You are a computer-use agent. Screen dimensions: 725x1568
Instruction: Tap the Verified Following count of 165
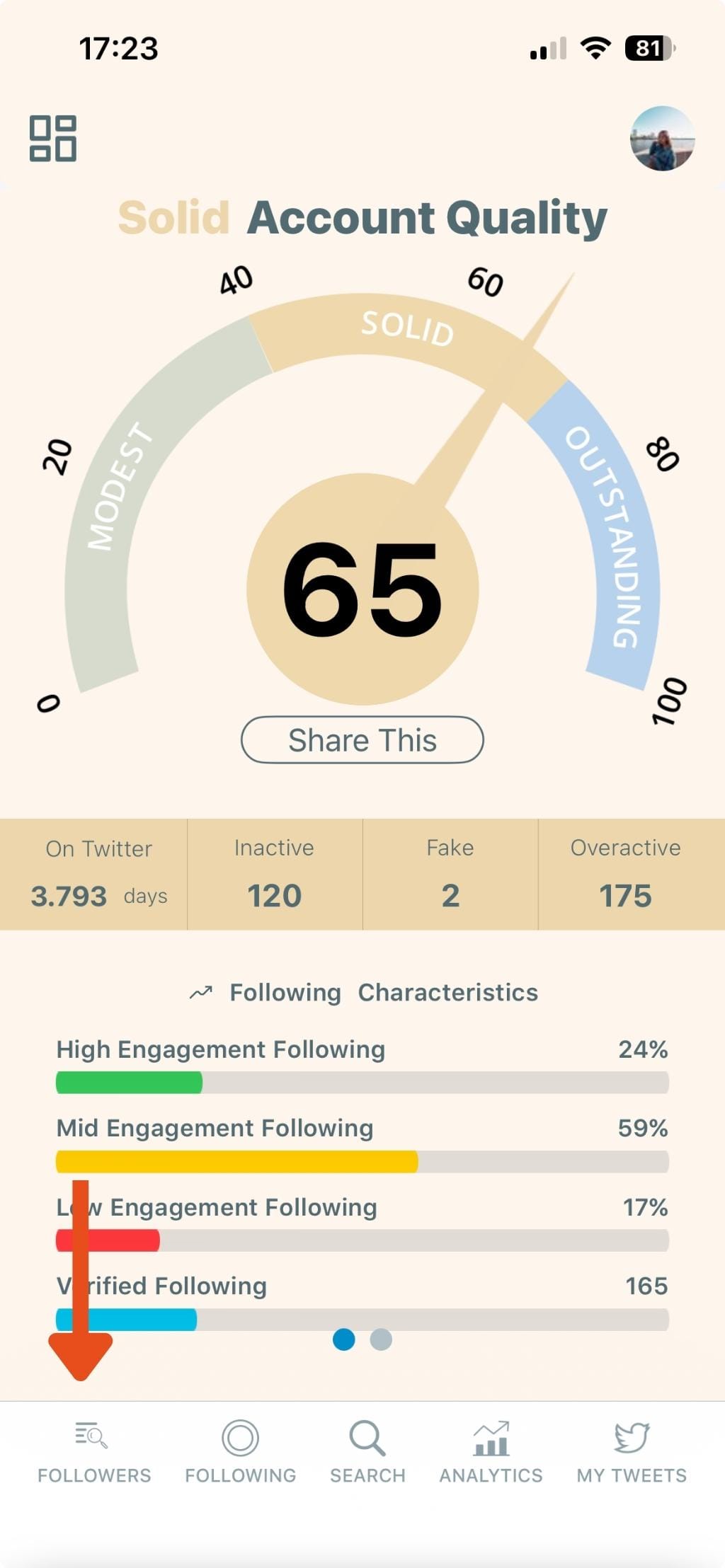tap(646, 1286)
